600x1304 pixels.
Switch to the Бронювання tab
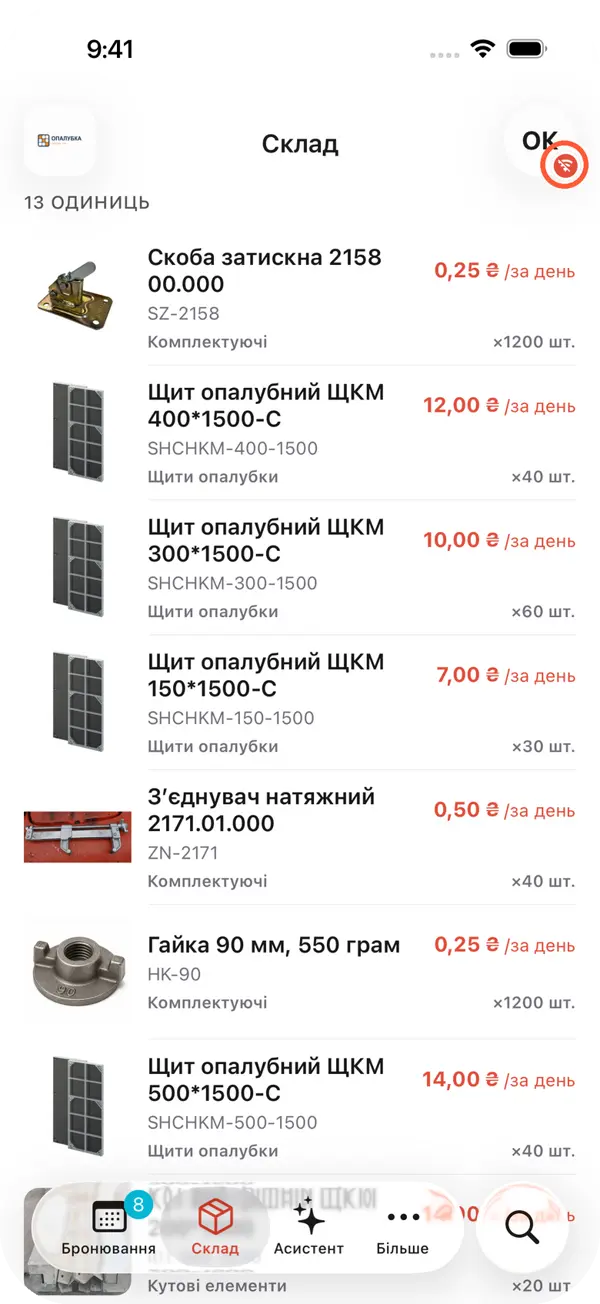coord(108,1227)
